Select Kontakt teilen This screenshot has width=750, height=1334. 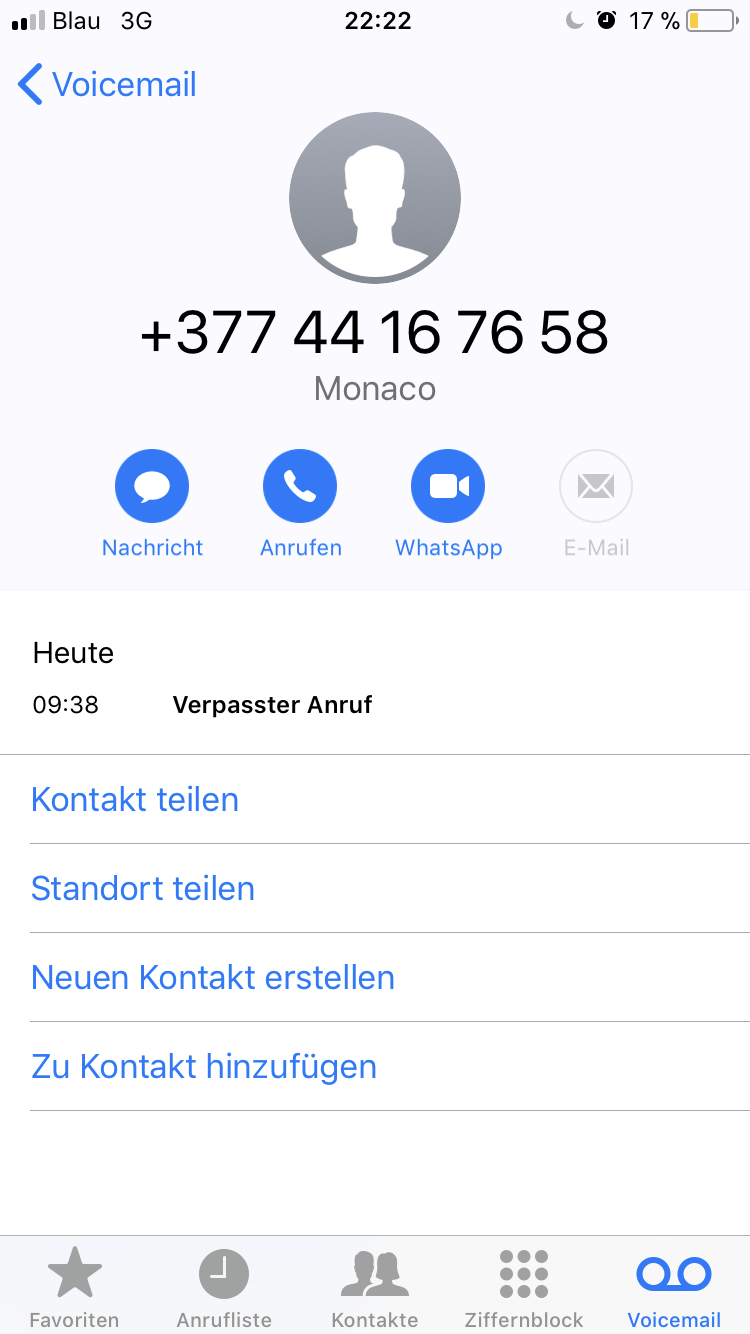pos(135,800)
